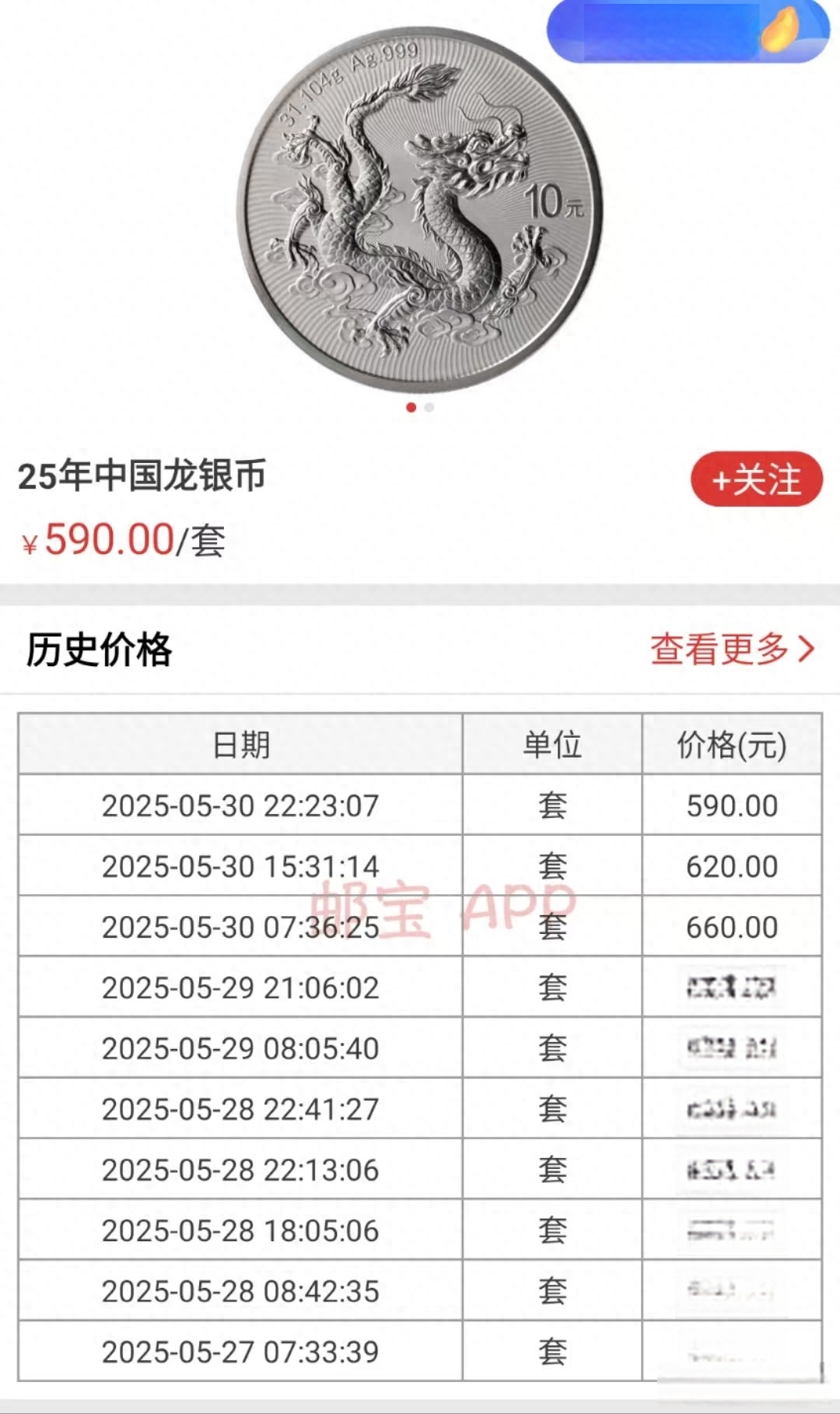Open 查看更多 for more price history
This screenshot has height=1414, width=840.
[732, 648]
